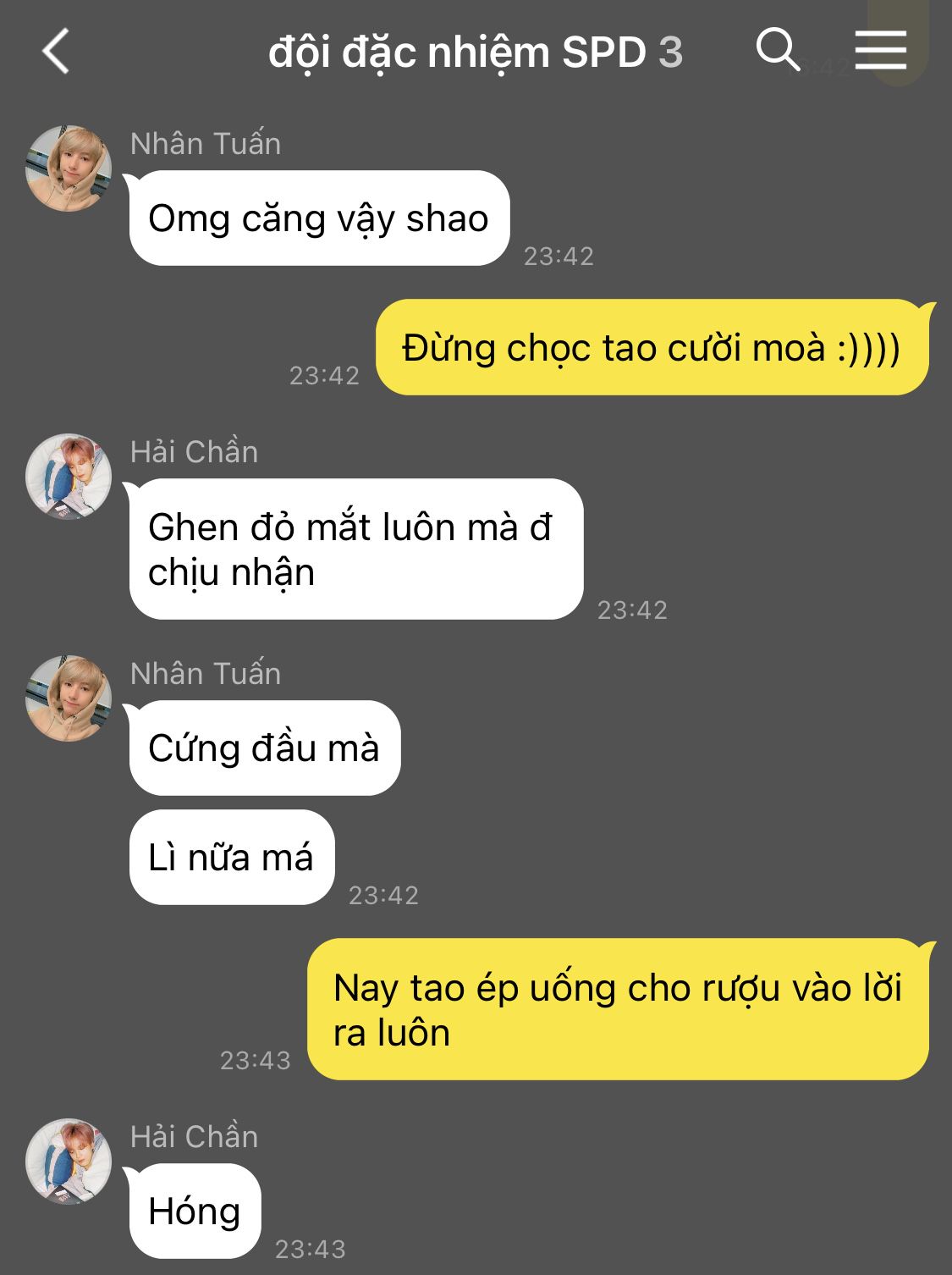Open Nhân Tuấn's avatar beside 'Cứng đầu mà'
Screen dimensions: 952x1275
pos(69,698)
